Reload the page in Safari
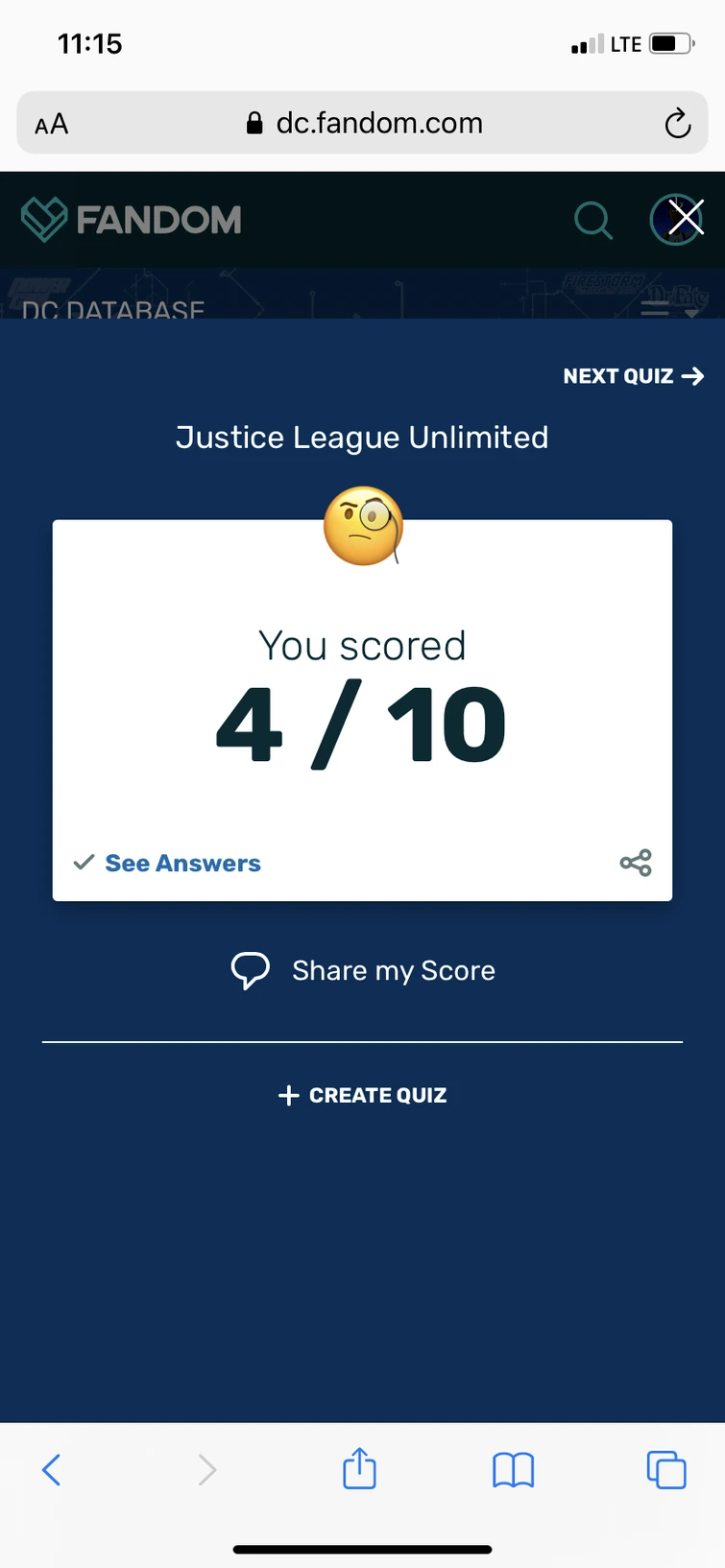Screen dimensions: 725x1568 pyautogui.click(x=677, y=124)
